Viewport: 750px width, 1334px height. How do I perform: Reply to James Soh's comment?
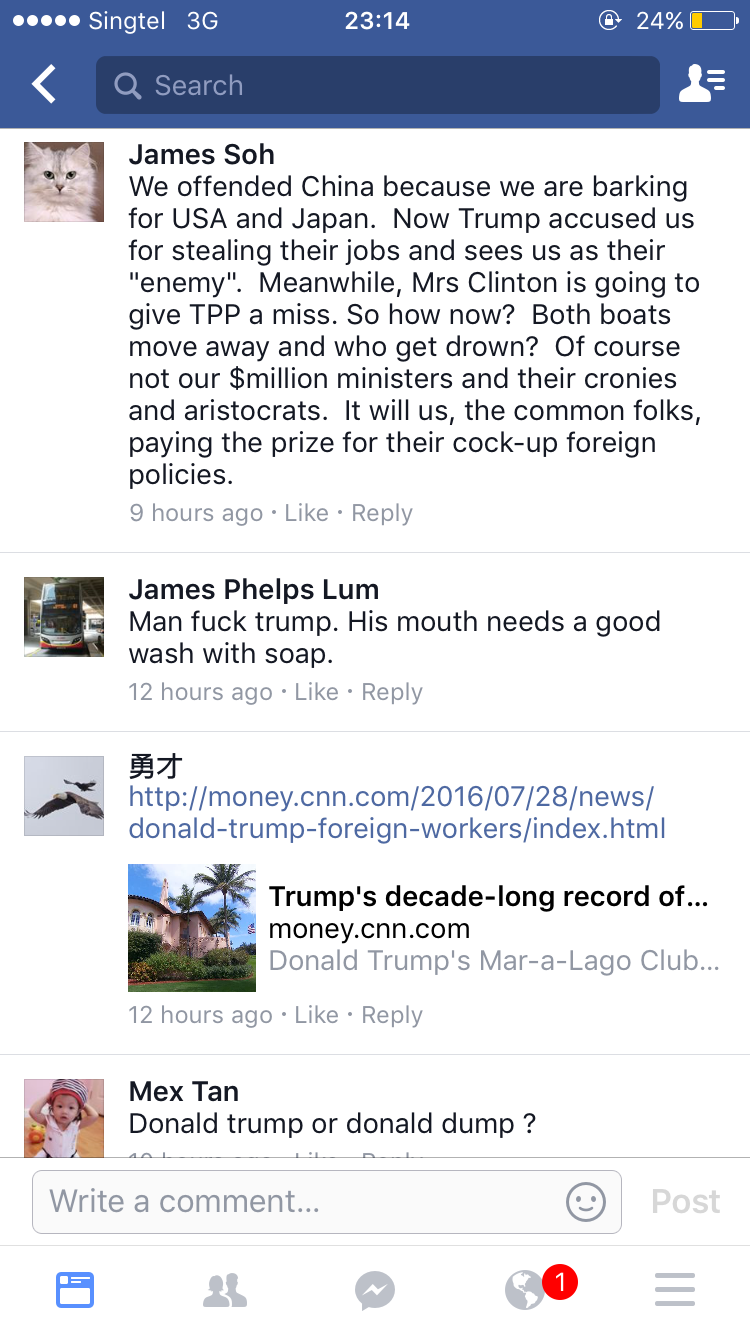click(x=382, y=513)
